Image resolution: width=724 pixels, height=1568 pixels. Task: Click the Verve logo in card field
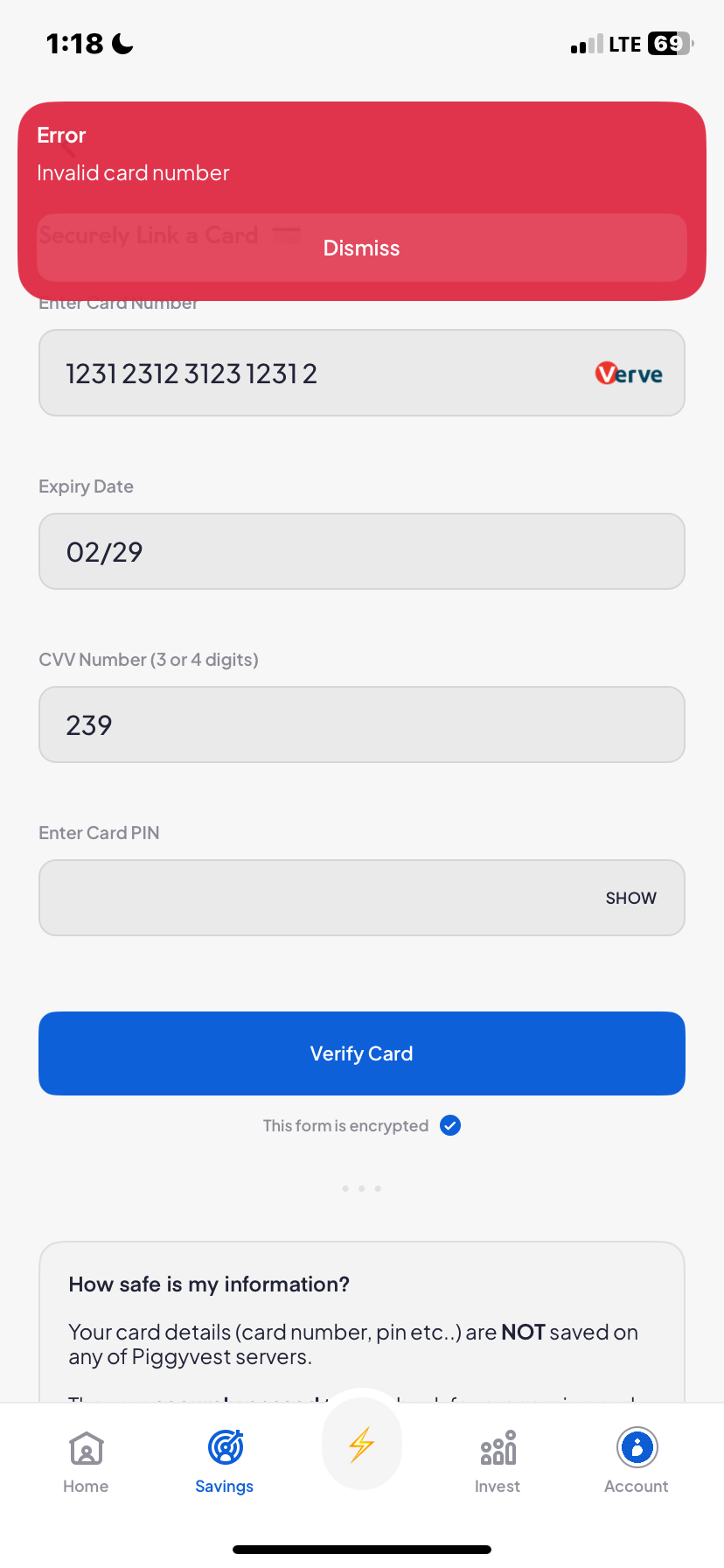(629, 373)
